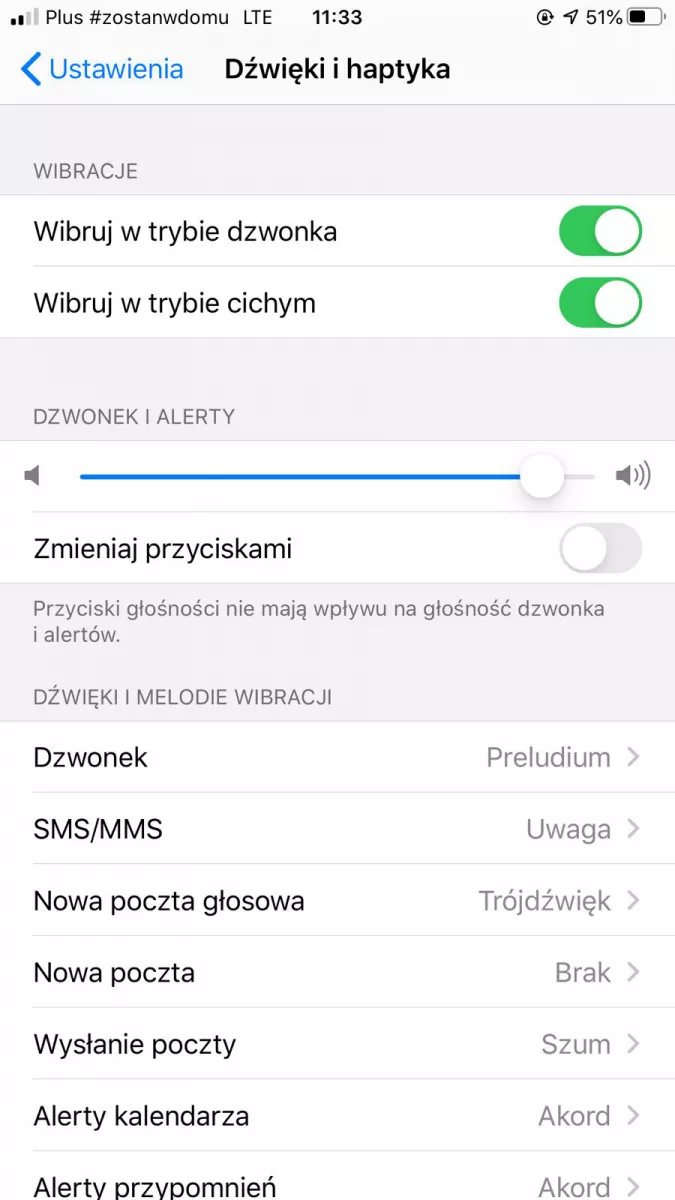Open Nowa poczta głosowa sound

[x=337, y=901]
